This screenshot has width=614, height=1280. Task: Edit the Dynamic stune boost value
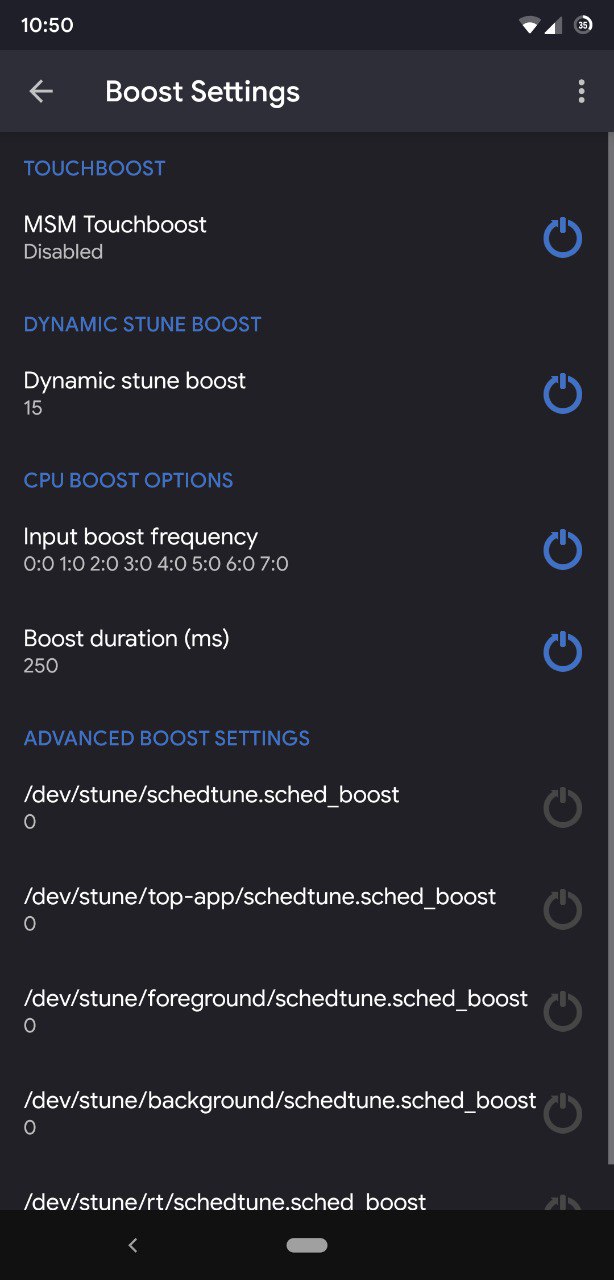click(x=200, y=393)
